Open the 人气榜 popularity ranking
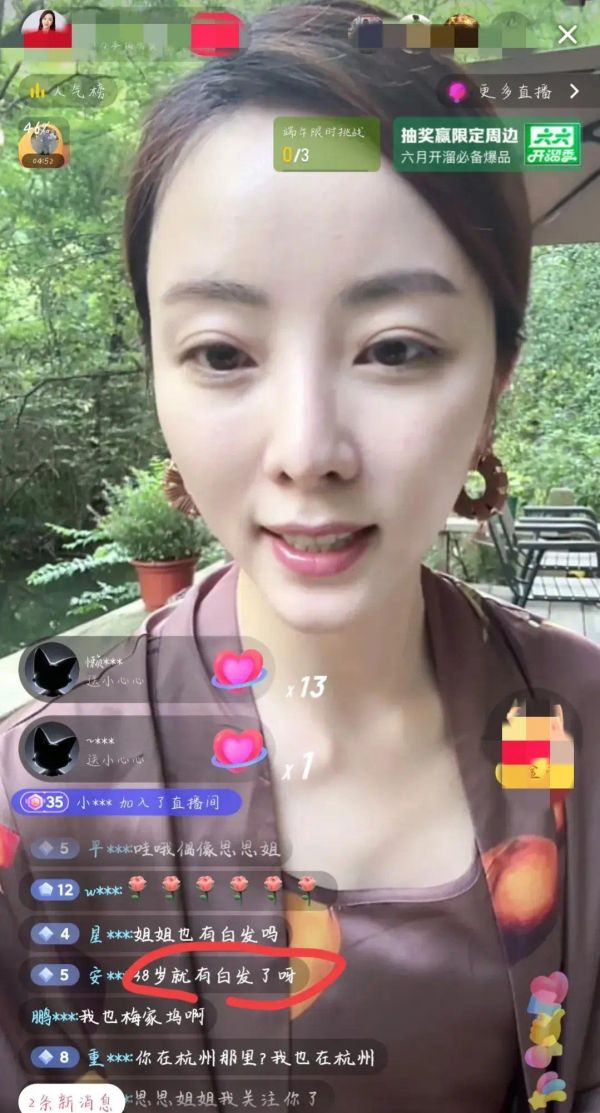The image size is (600, 1113). (68, 91)
